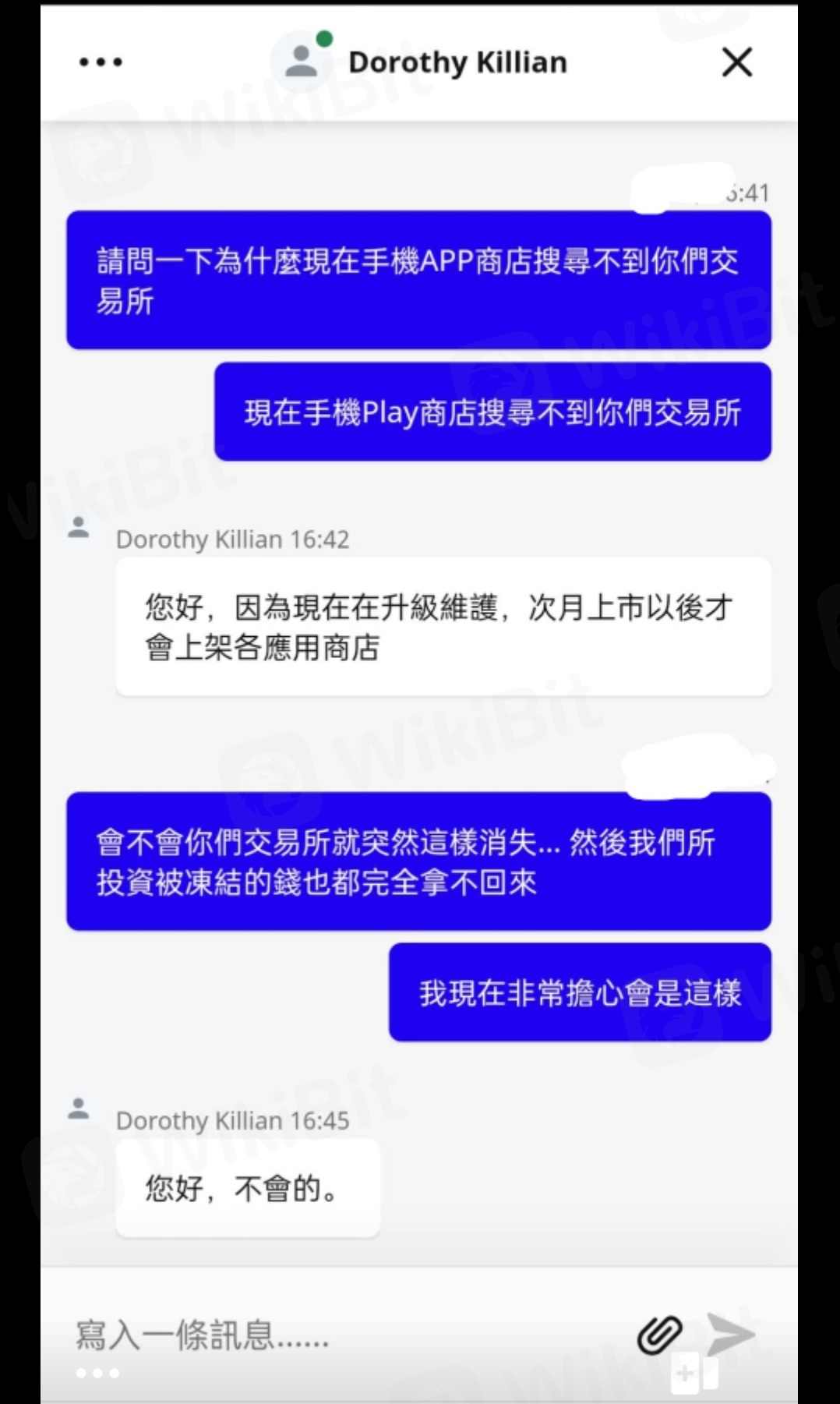This screenshot has height=1404, width=840.
Task: Send the message with the arrow
Action: [x=730, y=1333]
